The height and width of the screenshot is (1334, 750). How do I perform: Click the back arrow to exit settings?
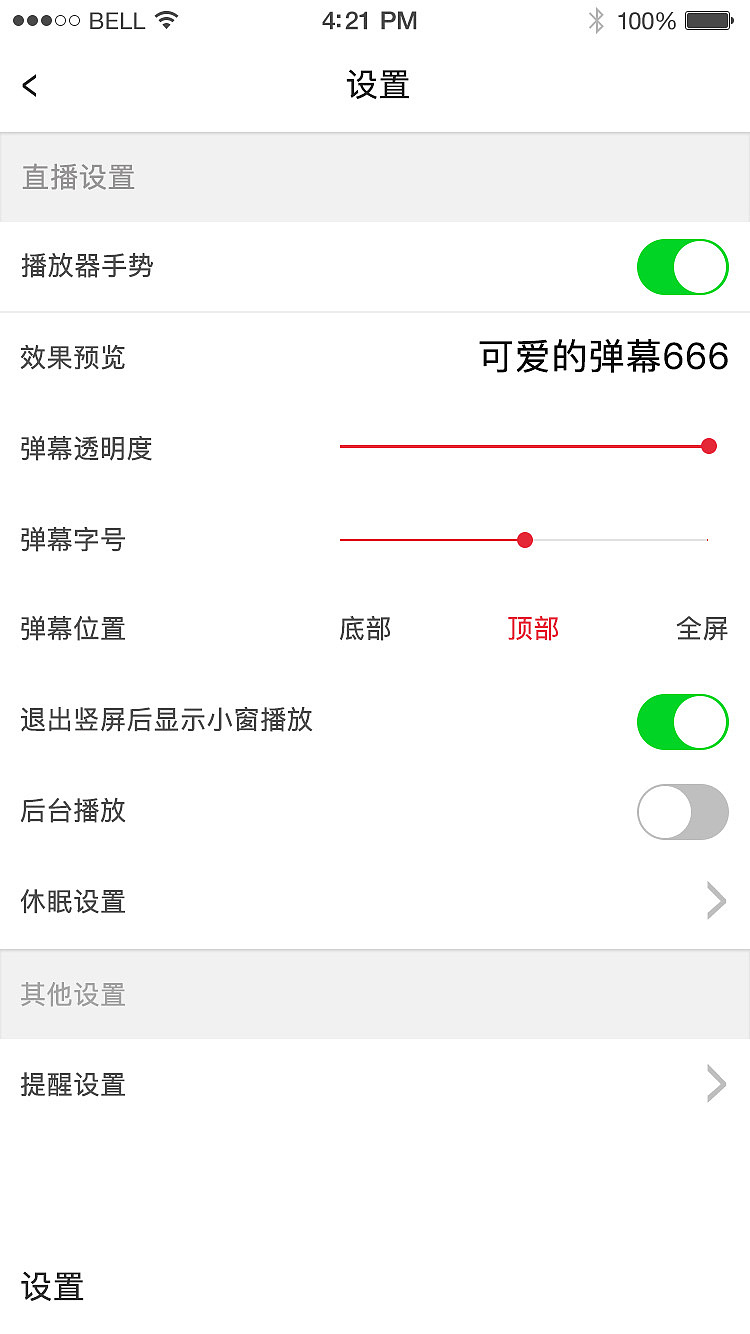point(29,85)
